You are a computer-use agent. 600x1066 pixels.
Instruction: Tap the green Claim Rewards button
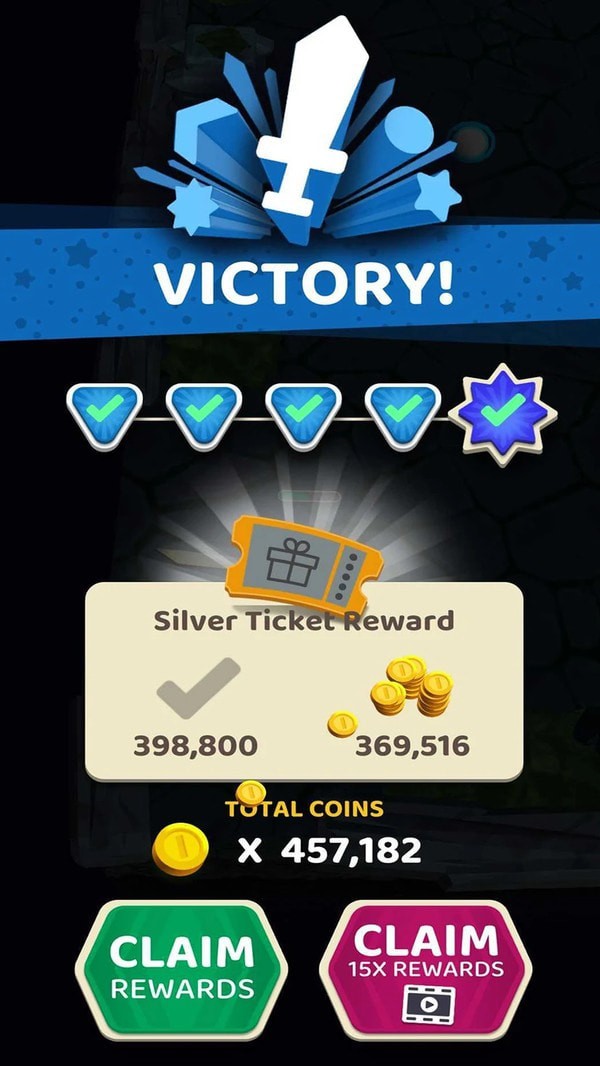click(x=181, y=969)
